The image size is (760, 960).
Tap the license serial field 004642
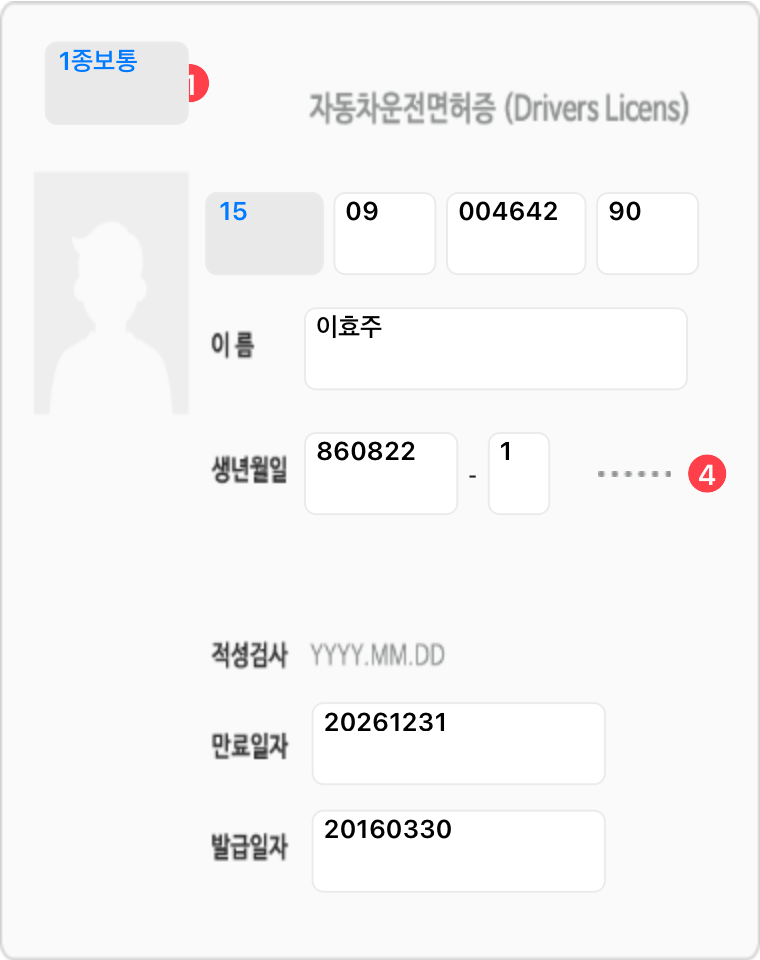[x=515, y=233]
